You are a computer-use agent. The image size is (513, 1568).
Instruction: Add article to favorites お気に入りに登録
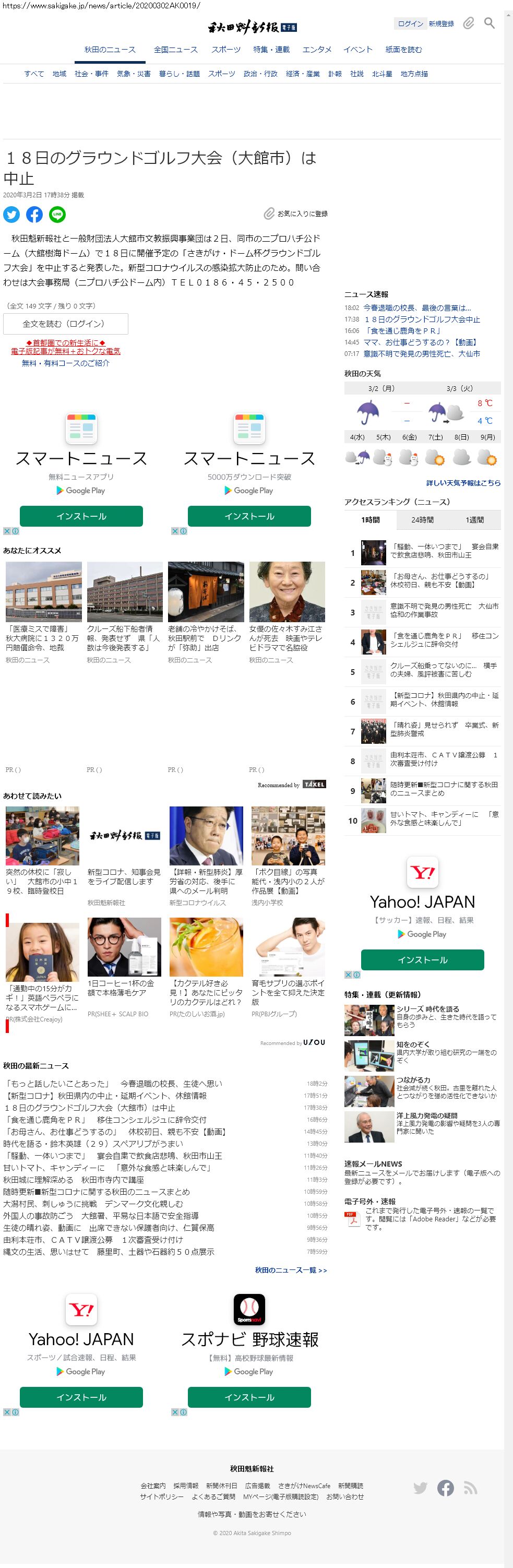coord(296,213)
